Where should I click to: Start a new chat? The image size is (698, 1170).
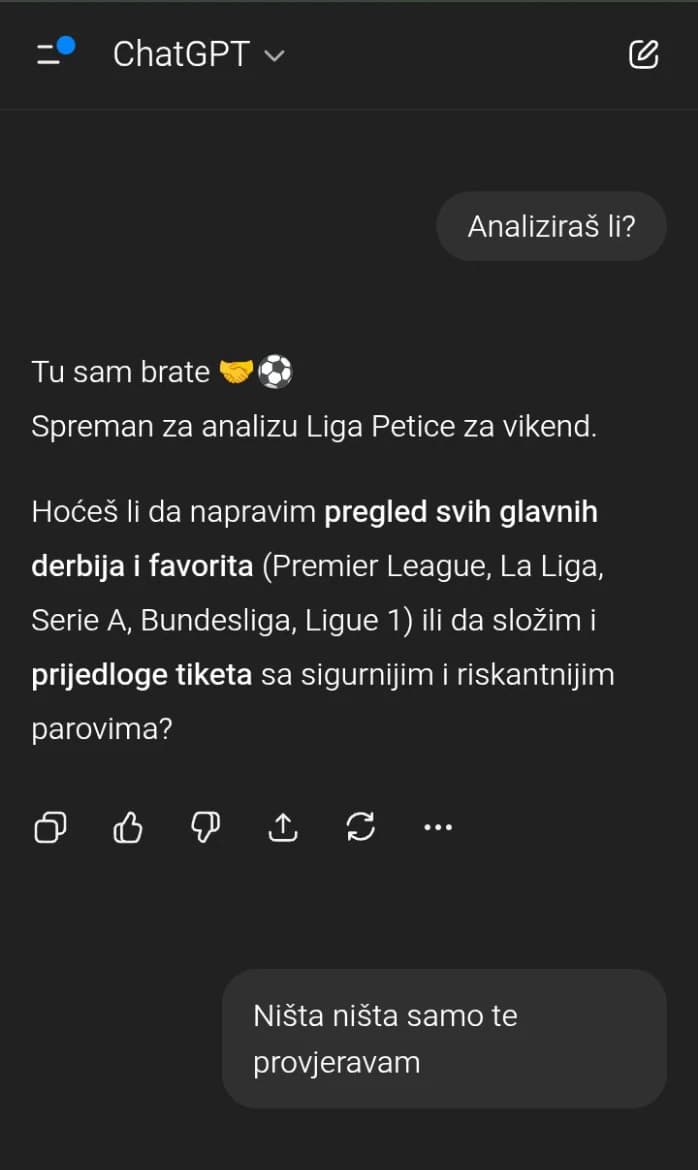pyautogui.click(x=643, y=54)
